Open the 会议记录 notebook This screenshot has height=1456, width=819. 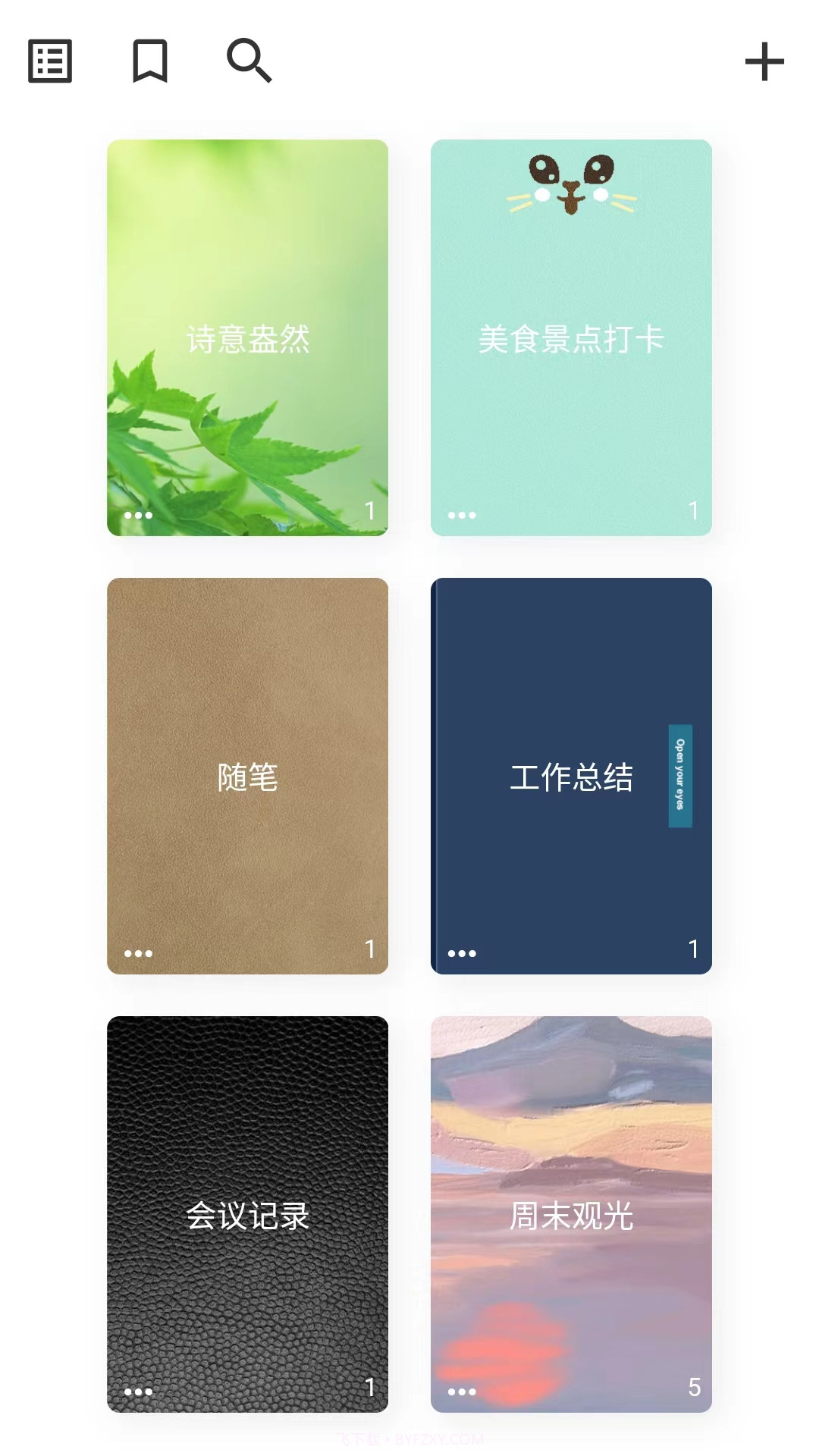click(247, 1215)
